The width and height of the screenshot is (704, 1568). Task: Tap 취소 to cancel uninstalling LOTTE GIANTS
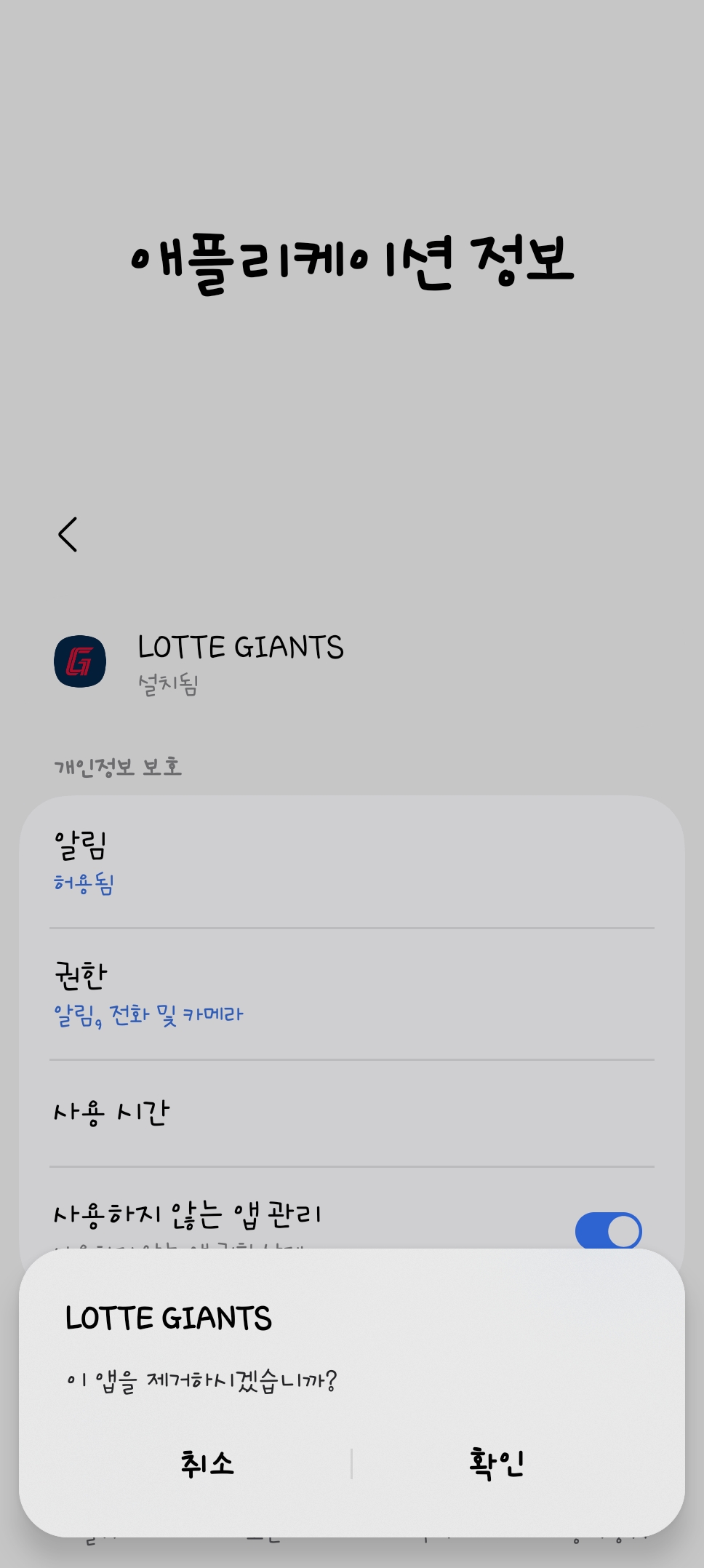(x=207, y=1463)
